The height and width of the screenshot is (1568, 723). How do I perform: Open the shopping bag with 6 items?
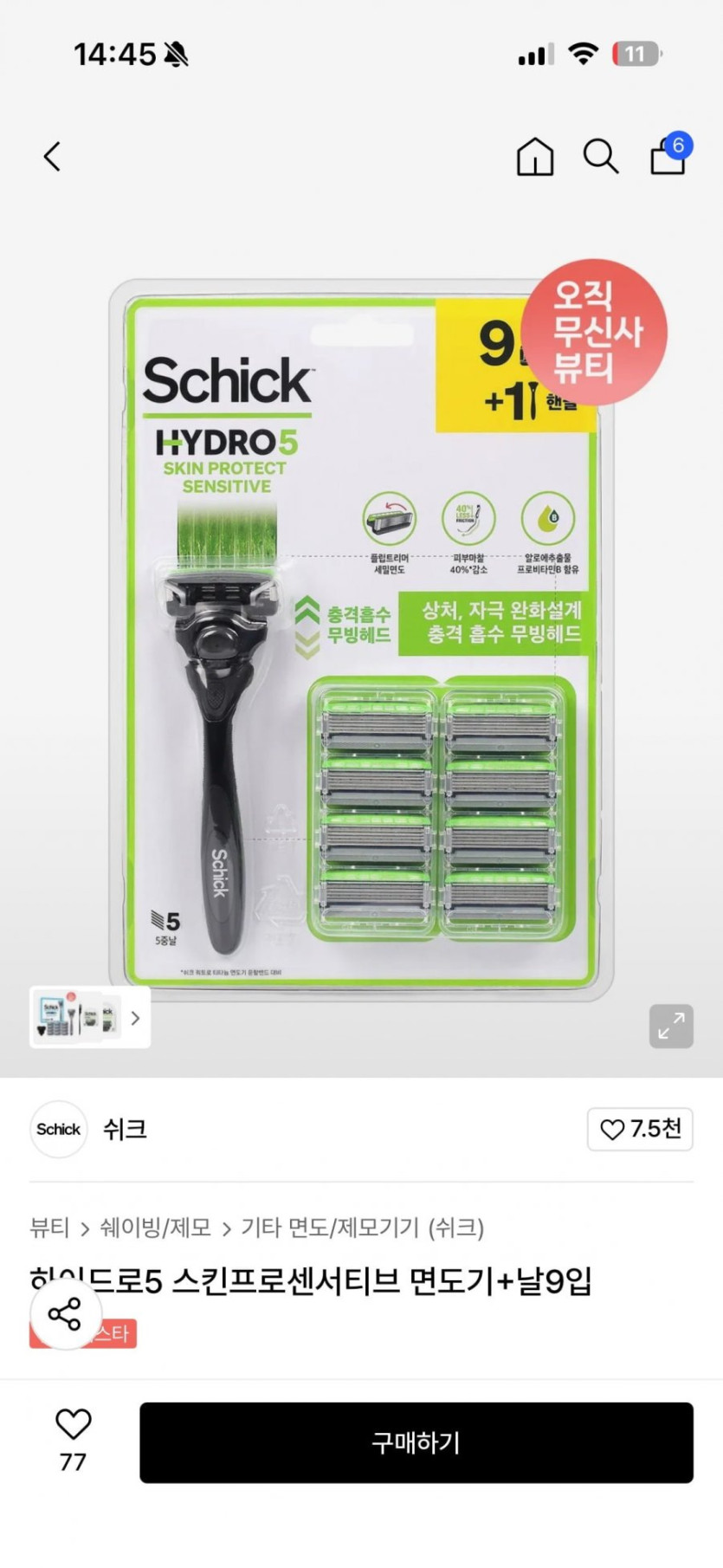[x=668, y=156]
